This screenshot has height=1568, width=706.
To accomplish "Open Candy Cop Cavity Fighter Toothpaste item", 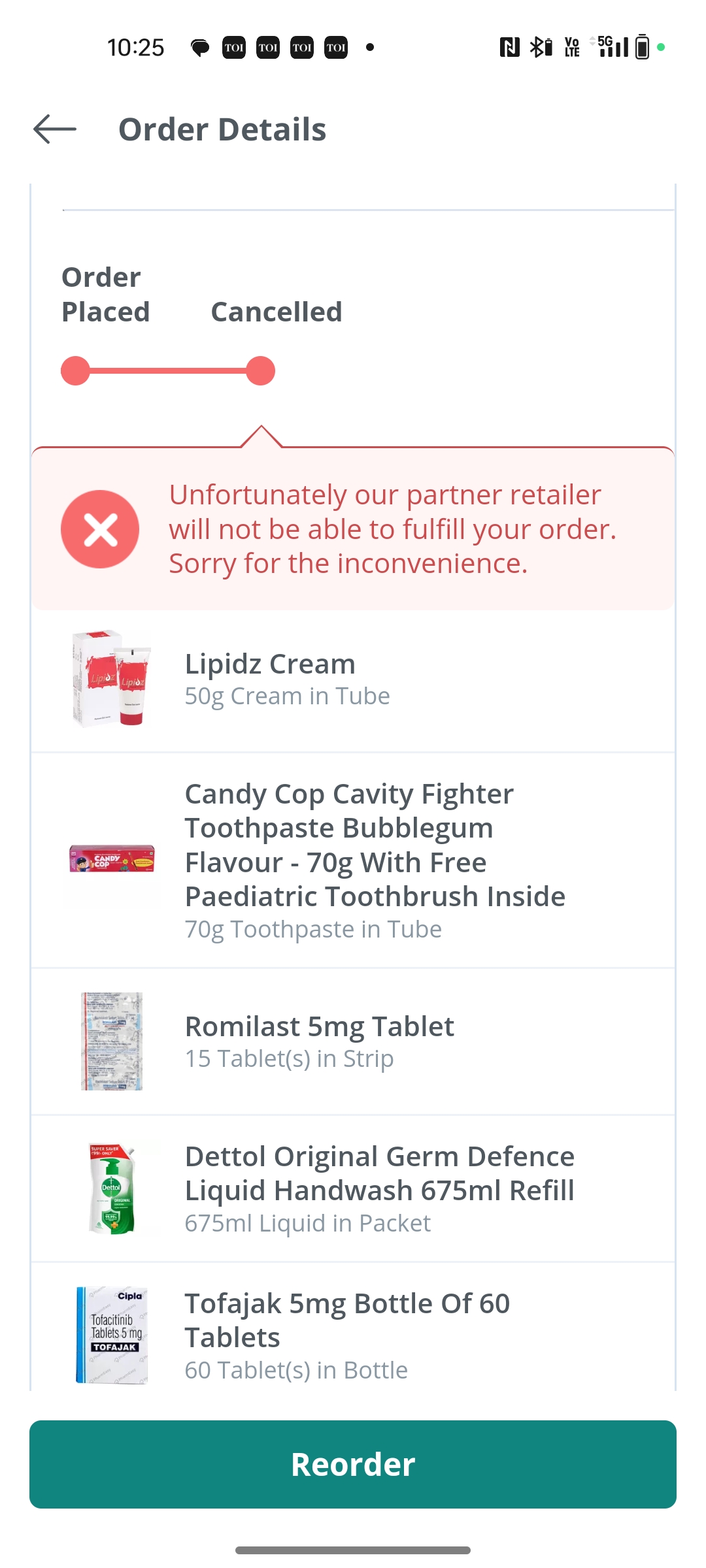I will [353, 860].
